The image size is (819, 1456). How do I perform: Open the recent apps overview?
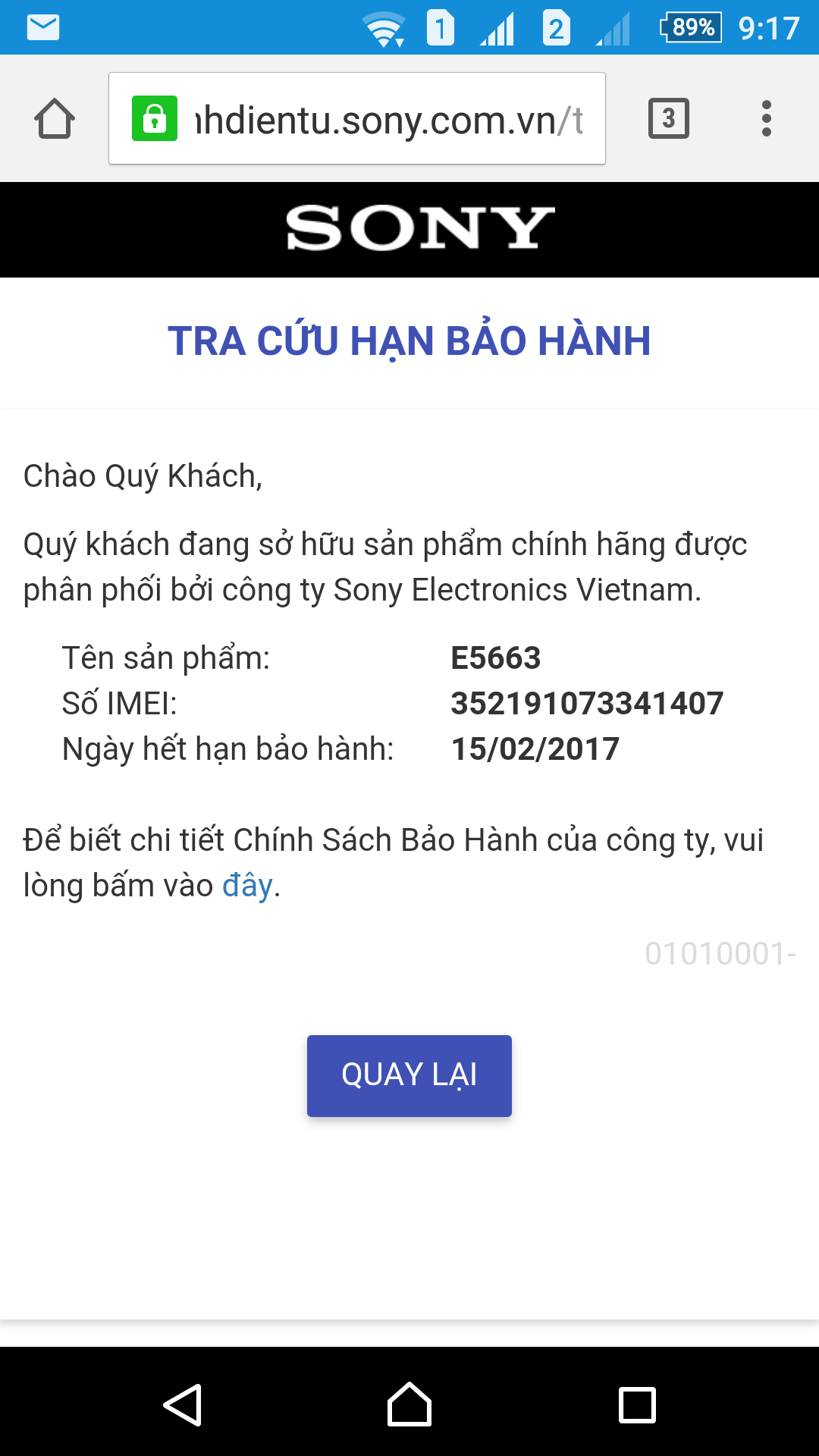637,1405
